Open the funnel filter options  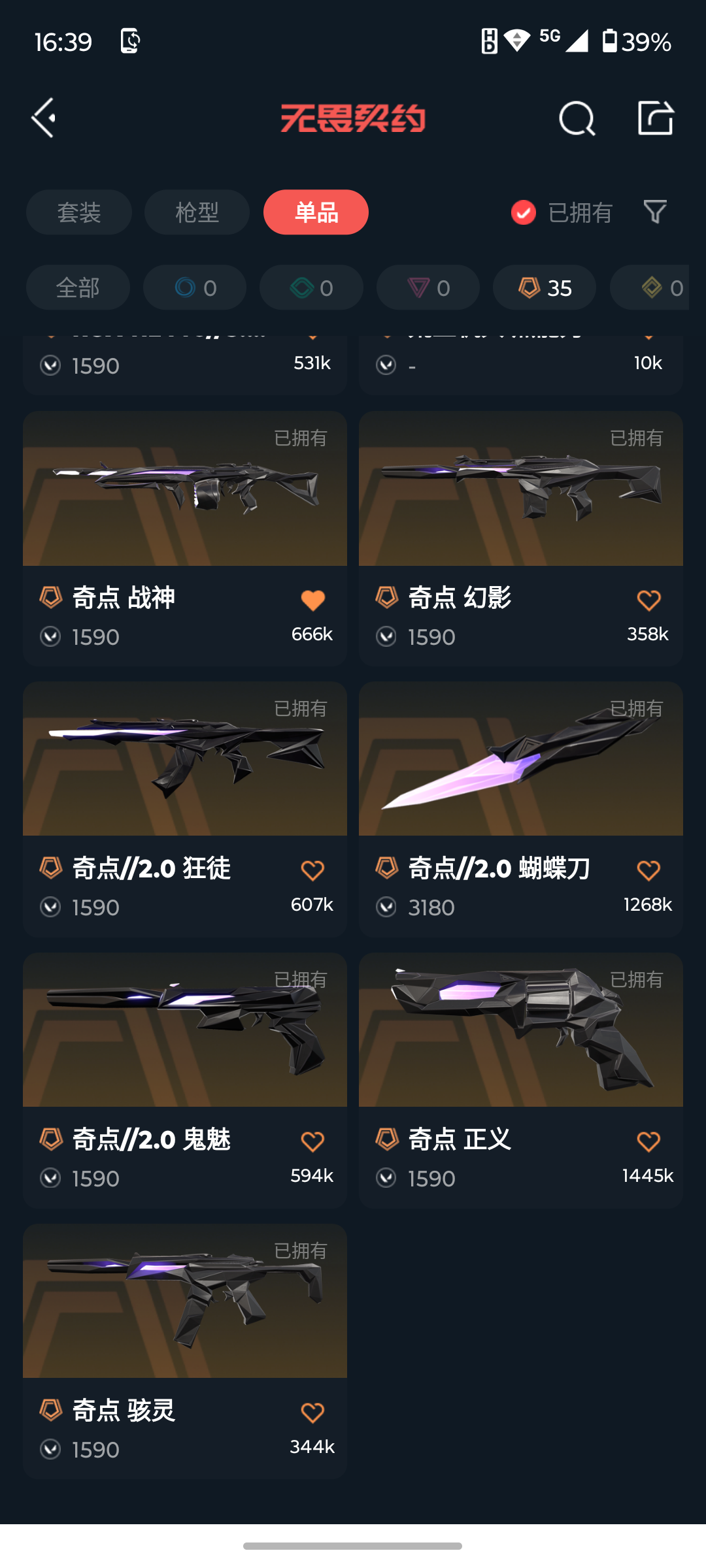coord(655,212)
